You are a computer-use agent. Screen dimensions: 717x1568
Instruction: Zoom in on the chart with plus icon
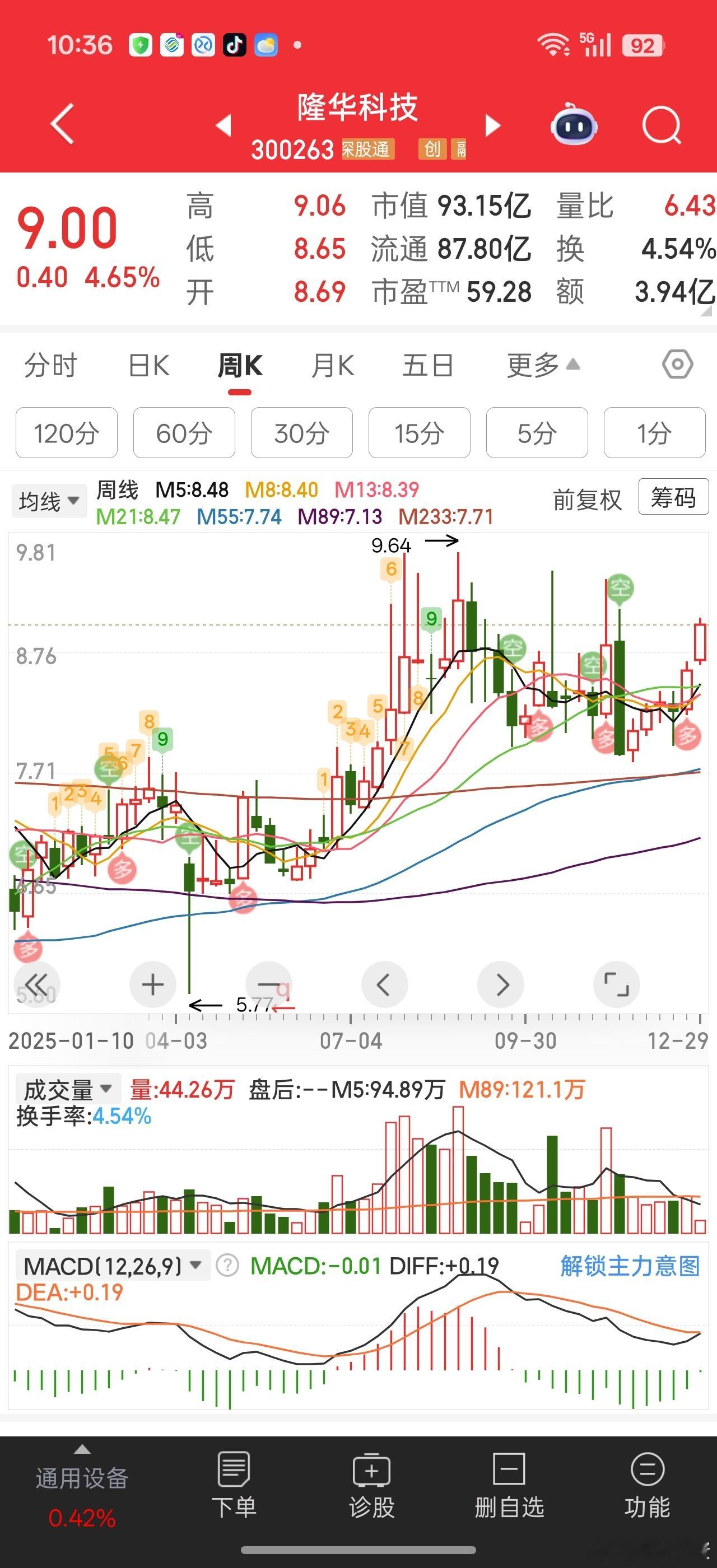(152, 984)
